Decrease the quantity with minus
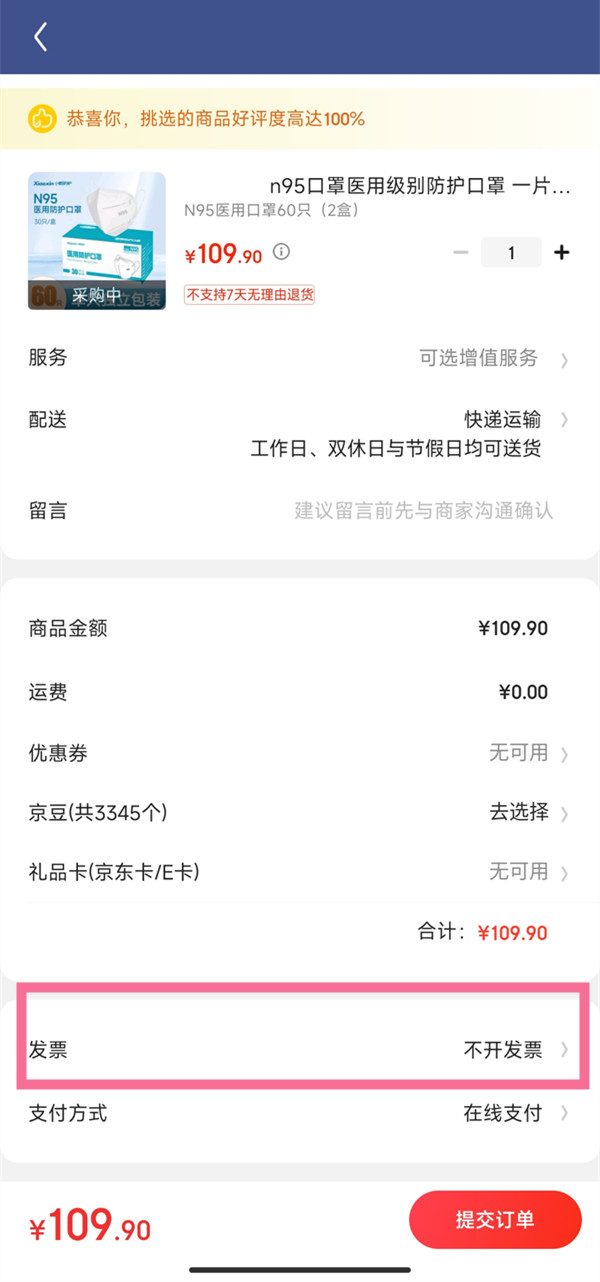The height and width of the screenshot is (1282, 600). [x=461, y=252]
